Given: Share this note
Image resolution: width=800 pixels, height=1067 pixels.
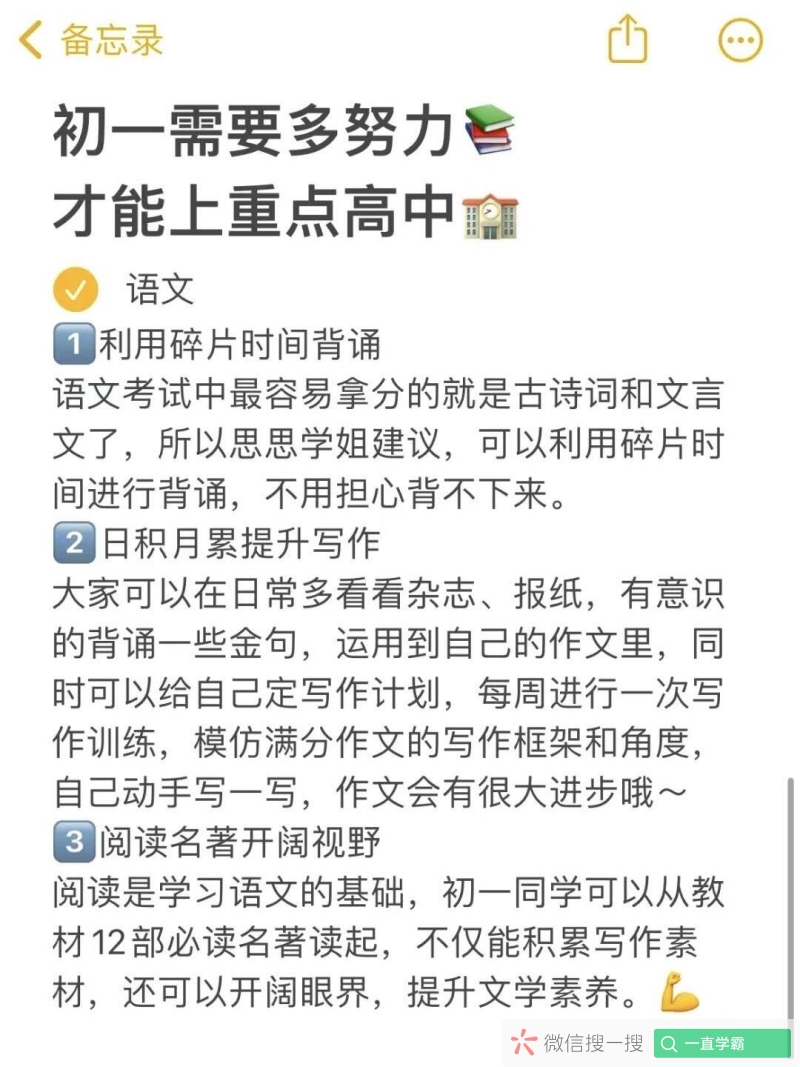Looking at the screenshot, I should [x=628, y=41].
